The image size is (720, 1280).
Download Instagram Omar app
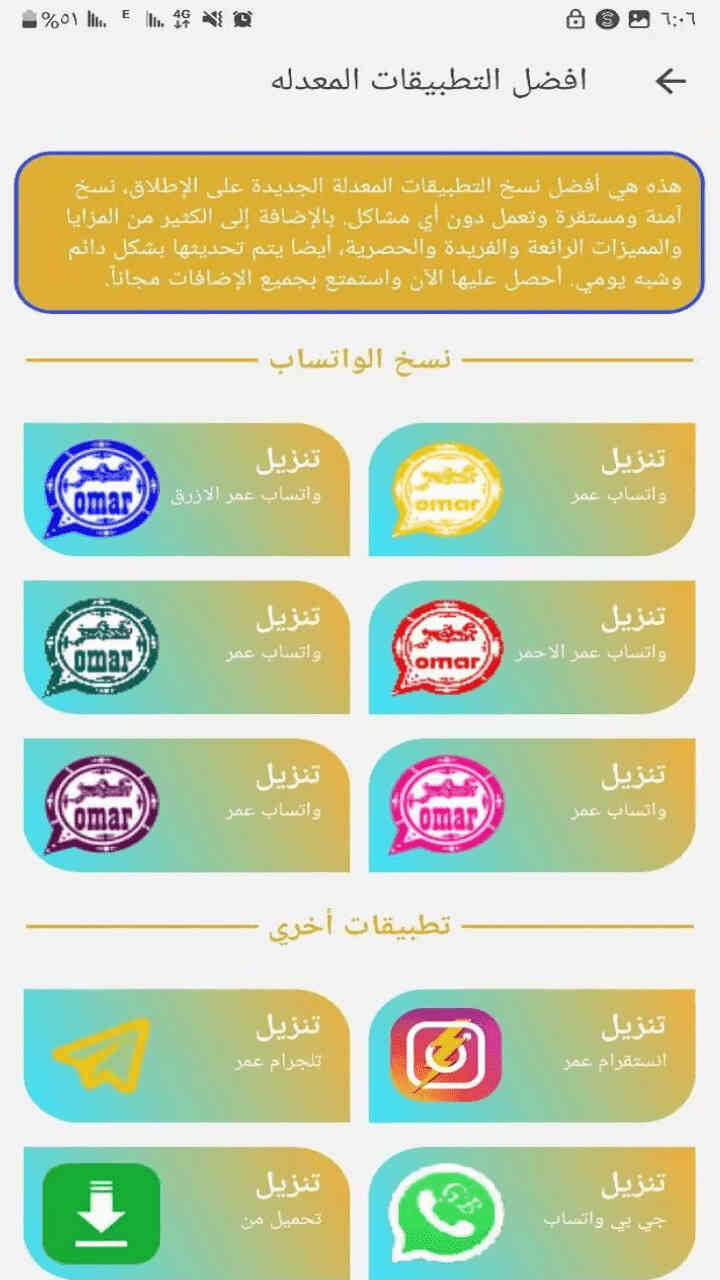[532, 1055]
